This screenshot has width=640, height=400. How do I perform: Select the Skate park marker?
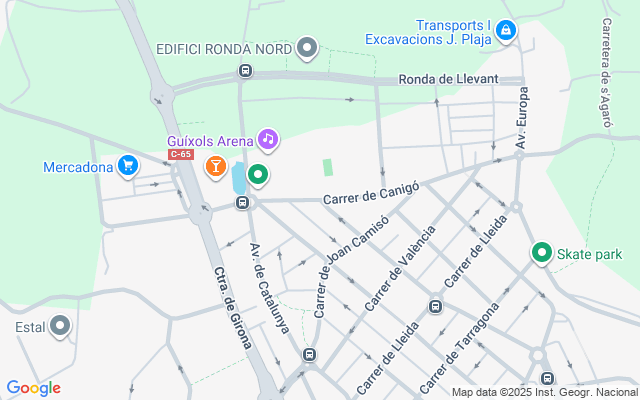[x=542, y=253]
